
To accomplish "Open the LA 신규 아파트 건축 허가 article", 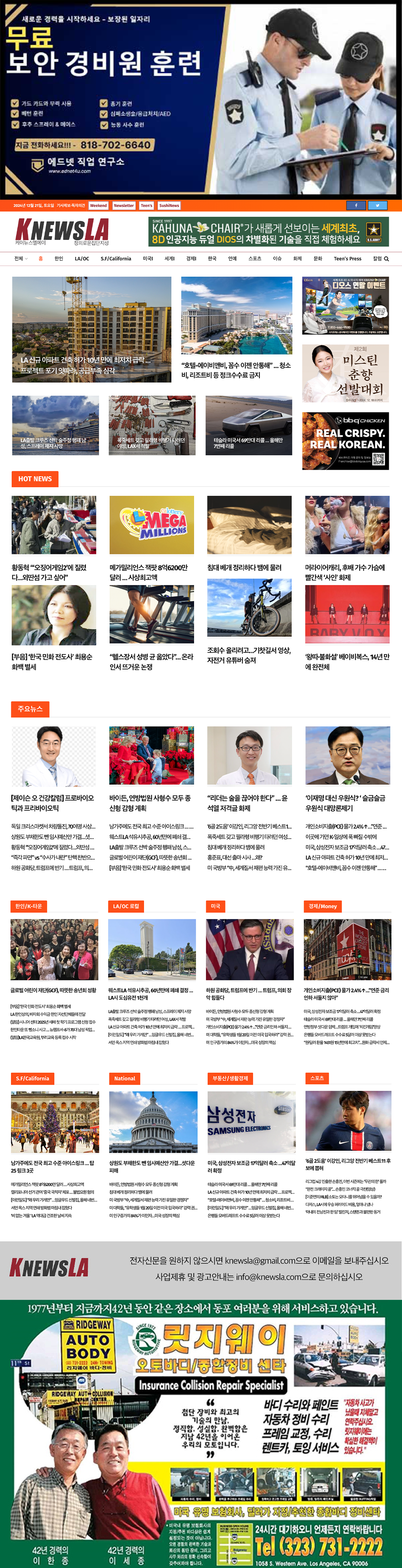I will tap(84, 365).
